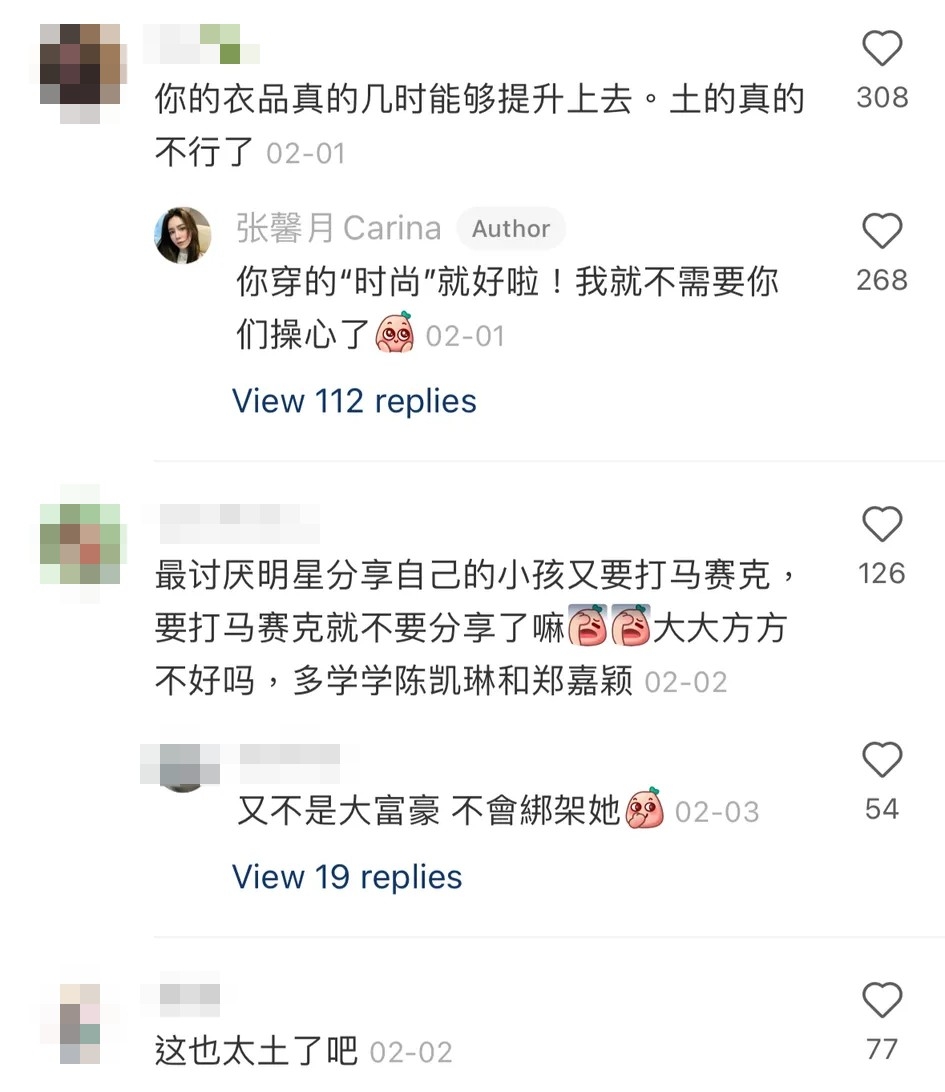Like 张馨月 Carina's author reply

pos(882,232)
